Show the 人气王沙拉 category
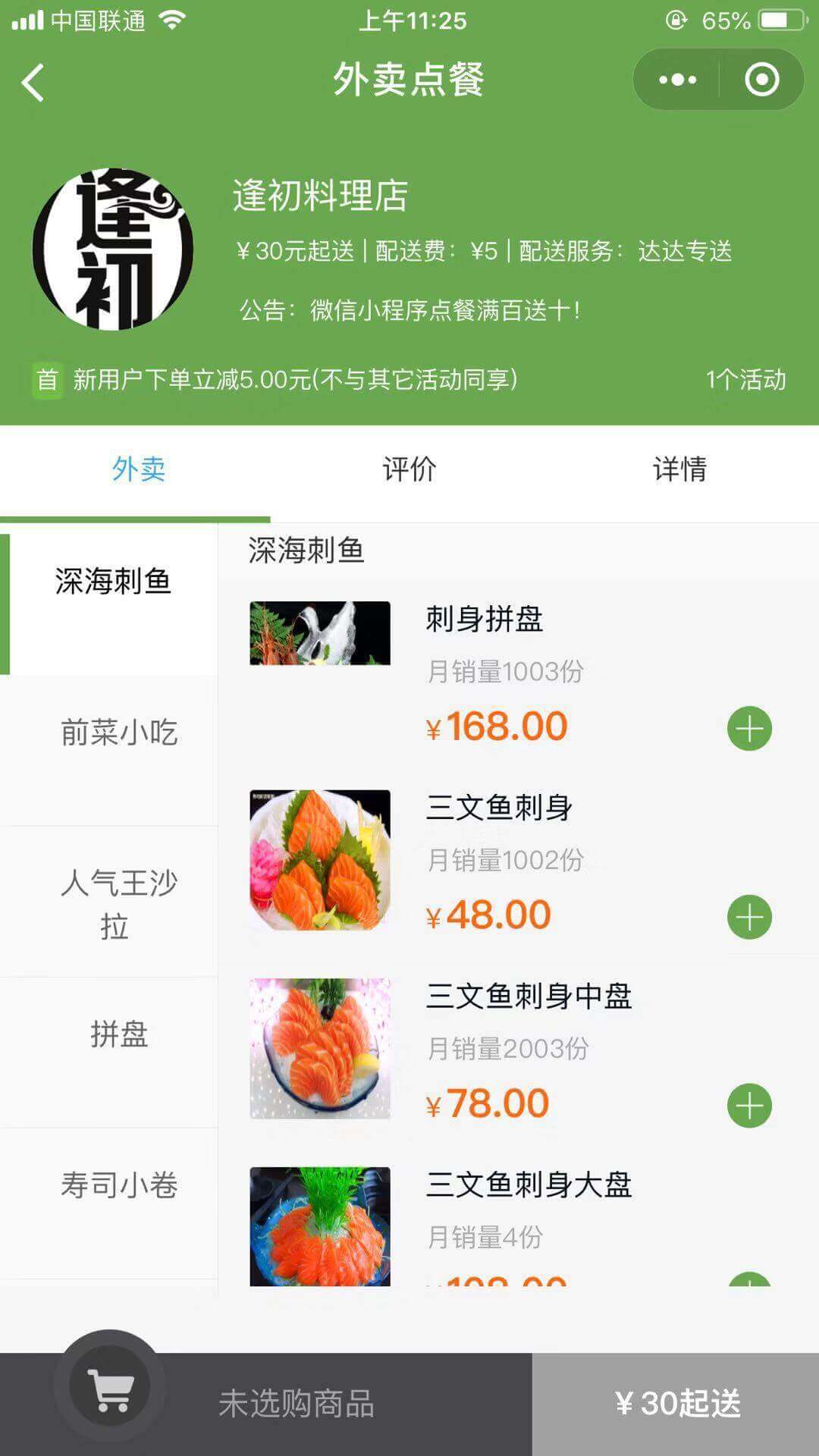Viewport: 819px width, 1456px height. click(118, 904)
